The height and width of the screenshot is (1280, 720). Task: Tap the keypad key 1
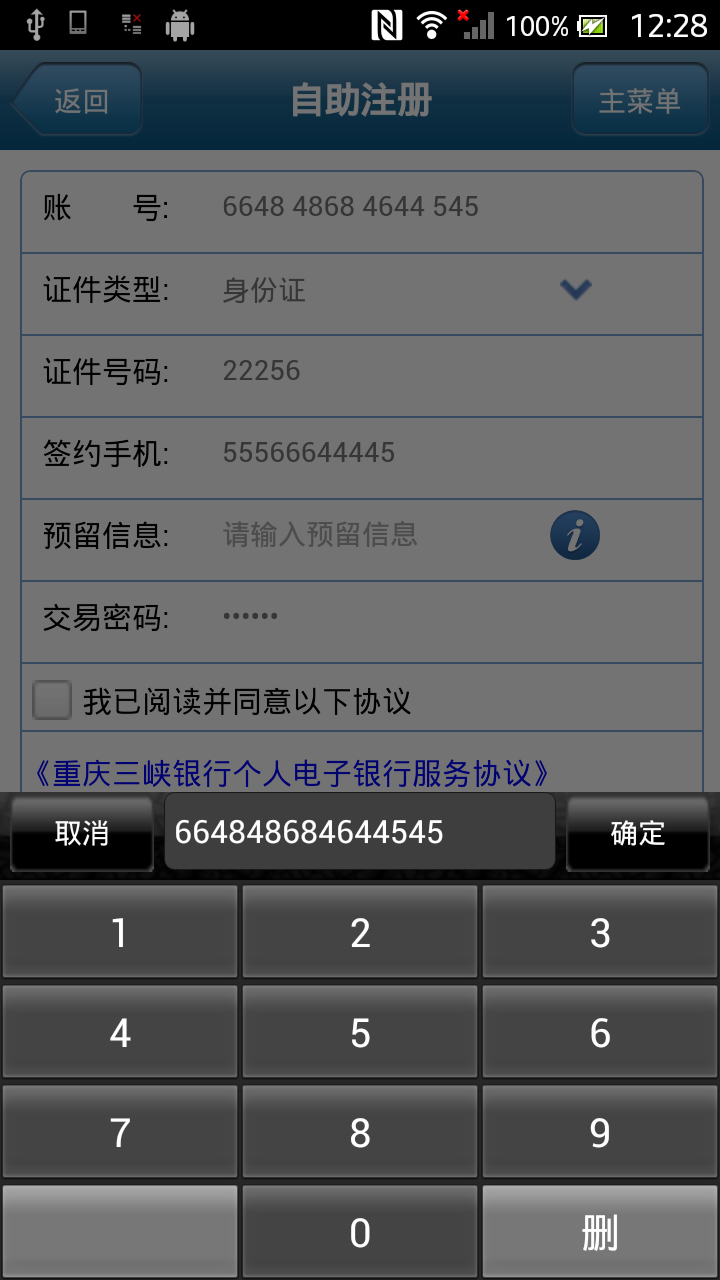tap(120, 932)
